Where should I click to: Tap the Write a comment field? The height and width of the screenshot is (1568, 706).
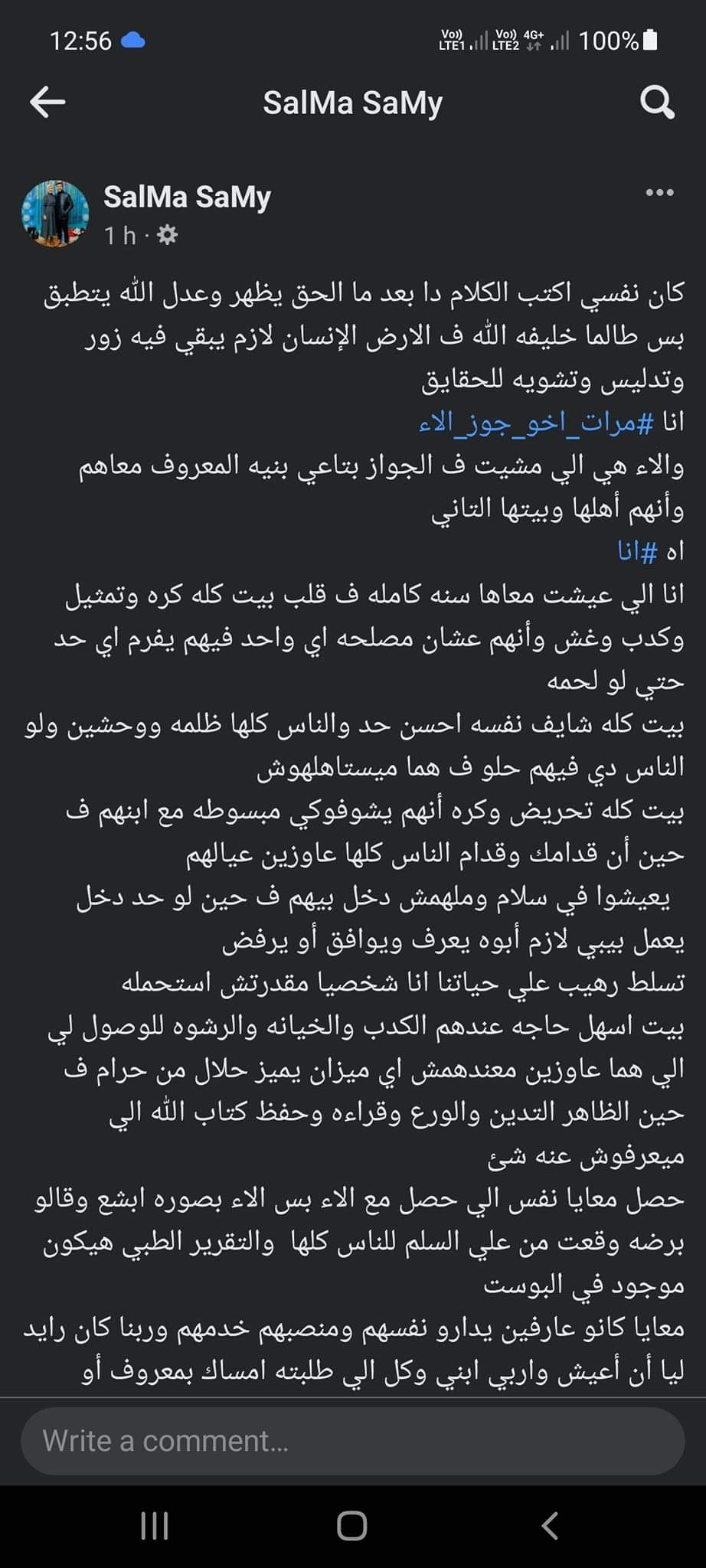click(x=353, y=1441)
